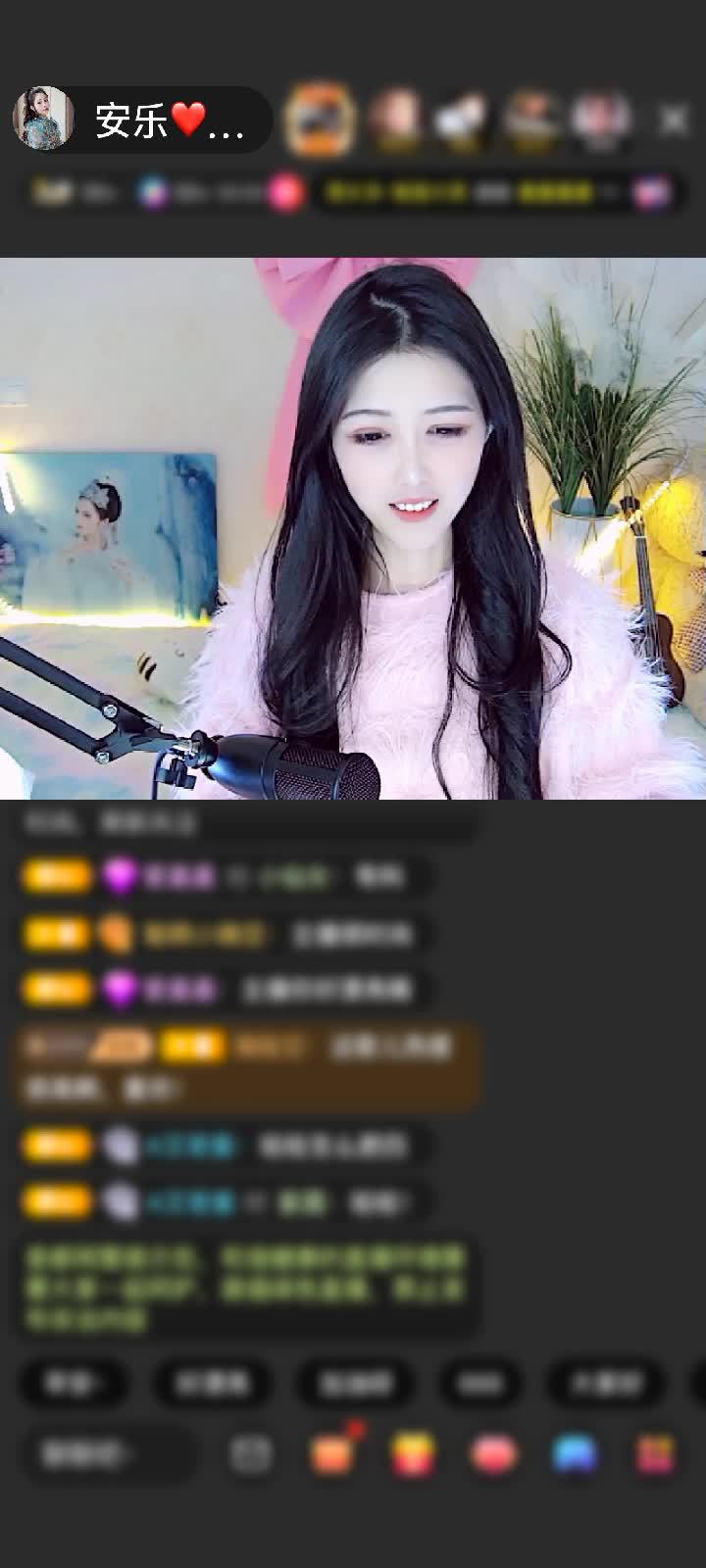This screenshot has width=706, height=1568.
Task: Open the blue game controller icon
Action: tap(575, 1454)
